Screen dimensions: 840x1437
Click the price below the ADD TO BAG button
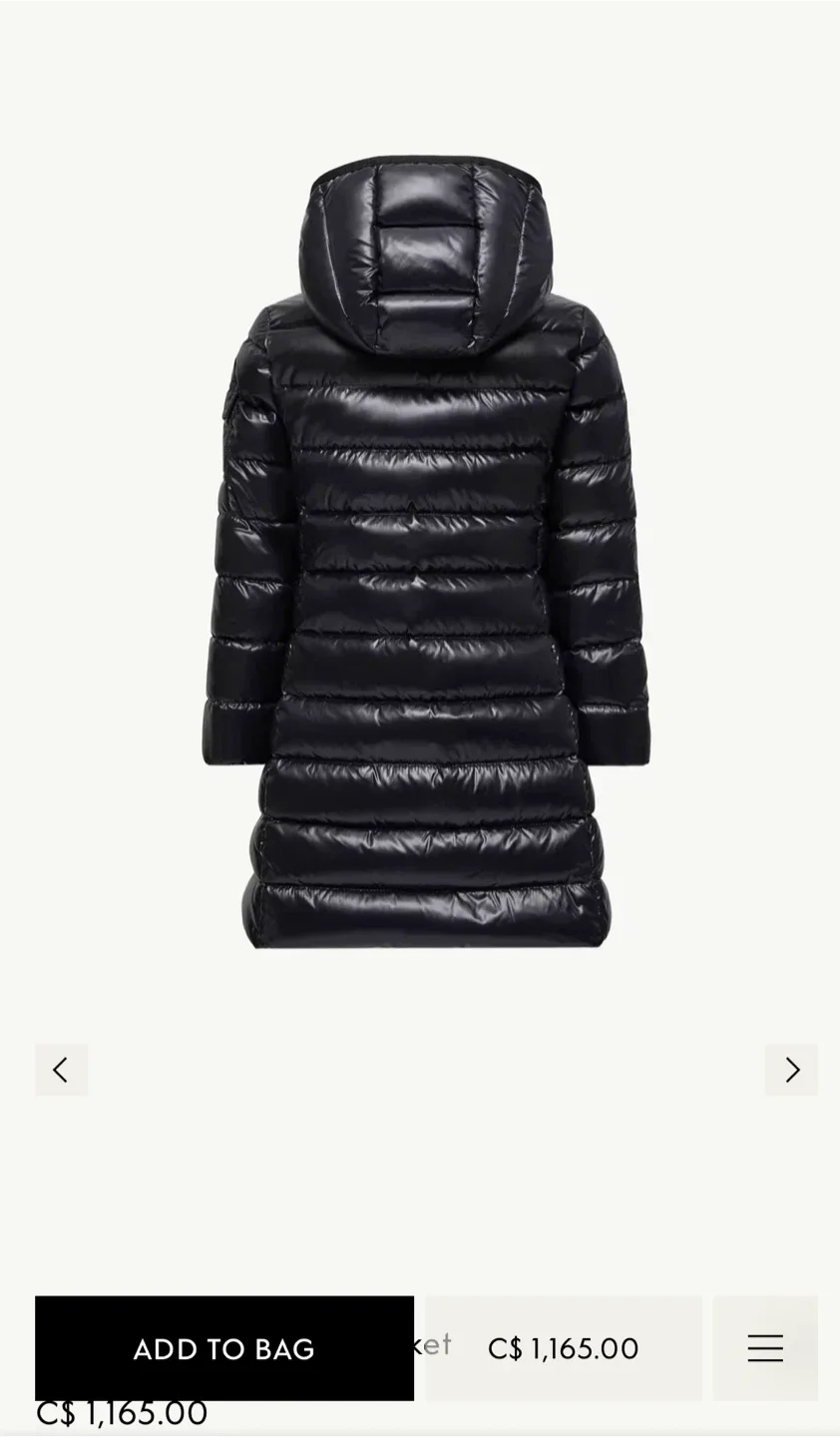point(120,1412)
